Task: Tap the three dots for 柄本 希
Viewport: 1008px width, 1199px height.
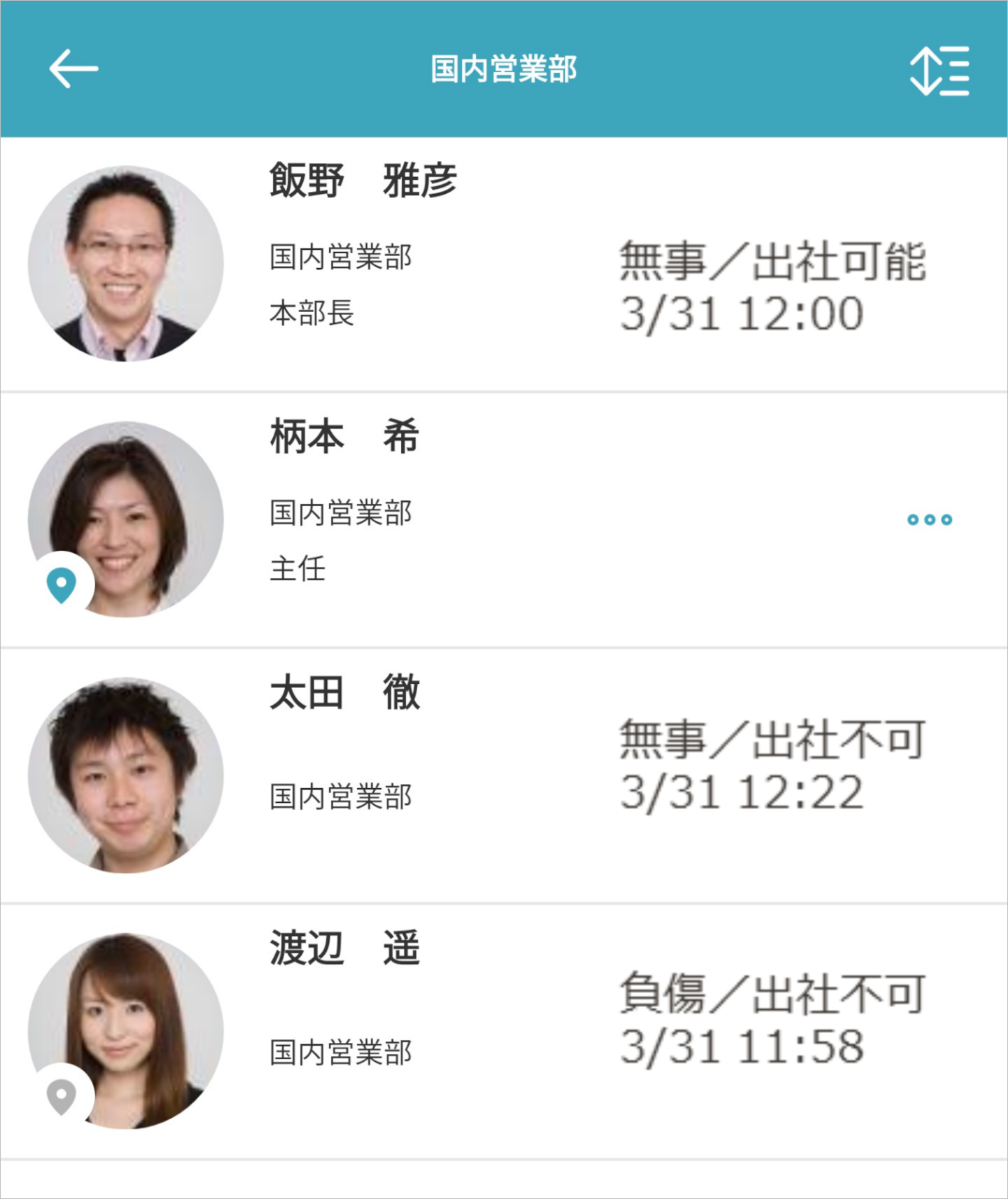Action: (929, 519)
